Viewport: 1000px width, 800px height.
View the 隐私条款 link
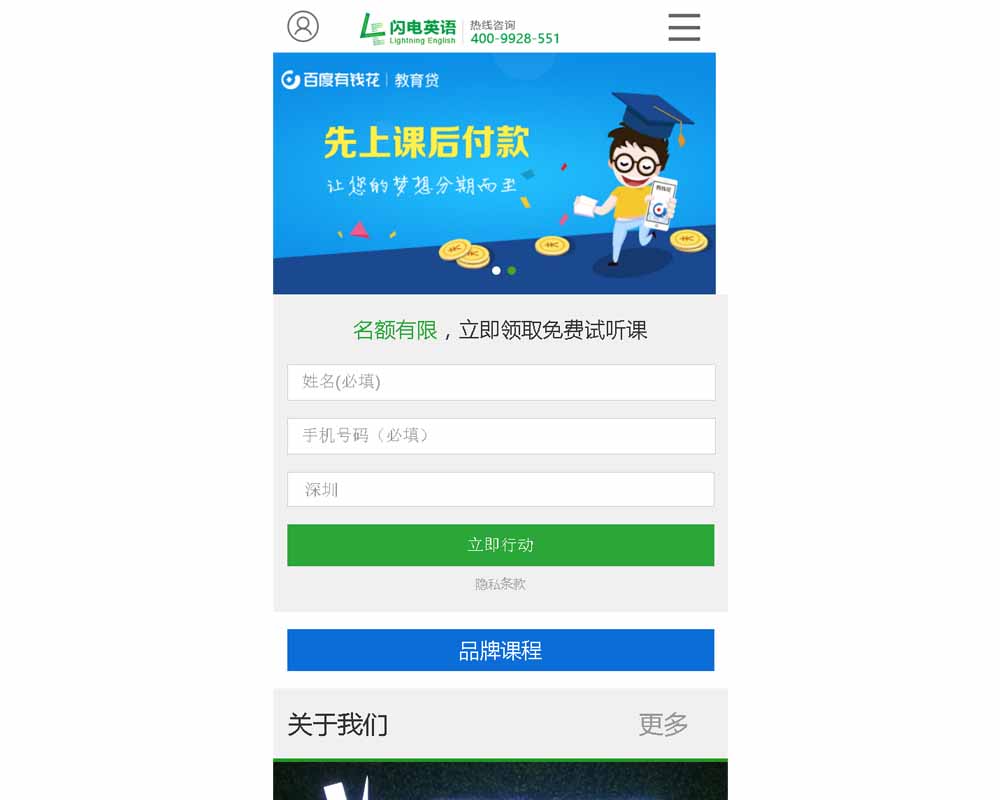(x=500, y=584)
